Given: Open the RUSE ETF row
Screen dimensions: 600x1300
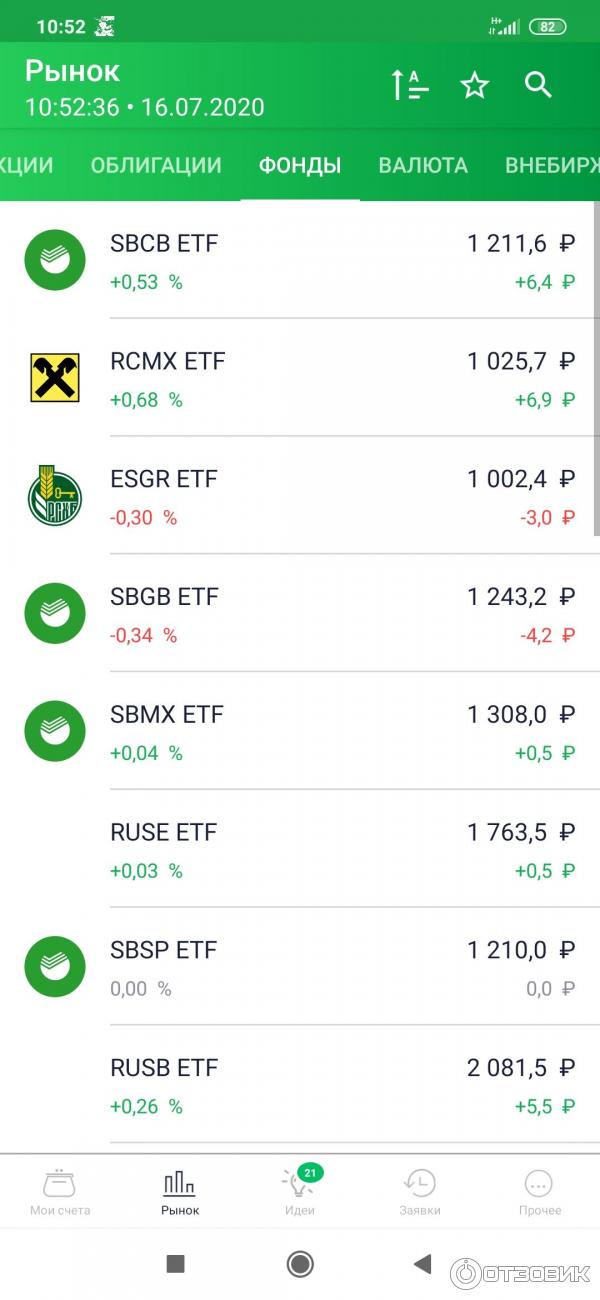Looking at the screenshot, I should 300,850.
